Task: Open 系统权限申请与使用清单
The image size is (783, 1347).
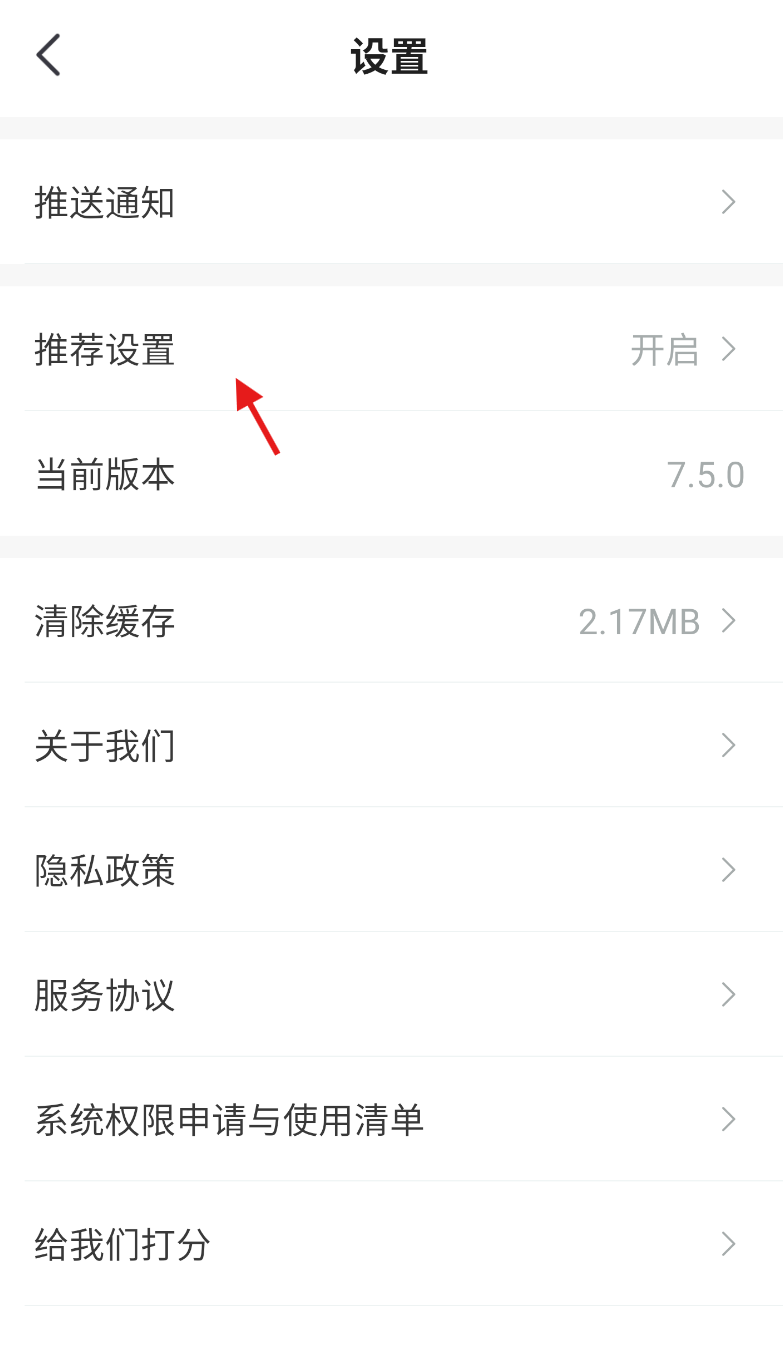Action: pyautogui.click(x=391, y=1119)
